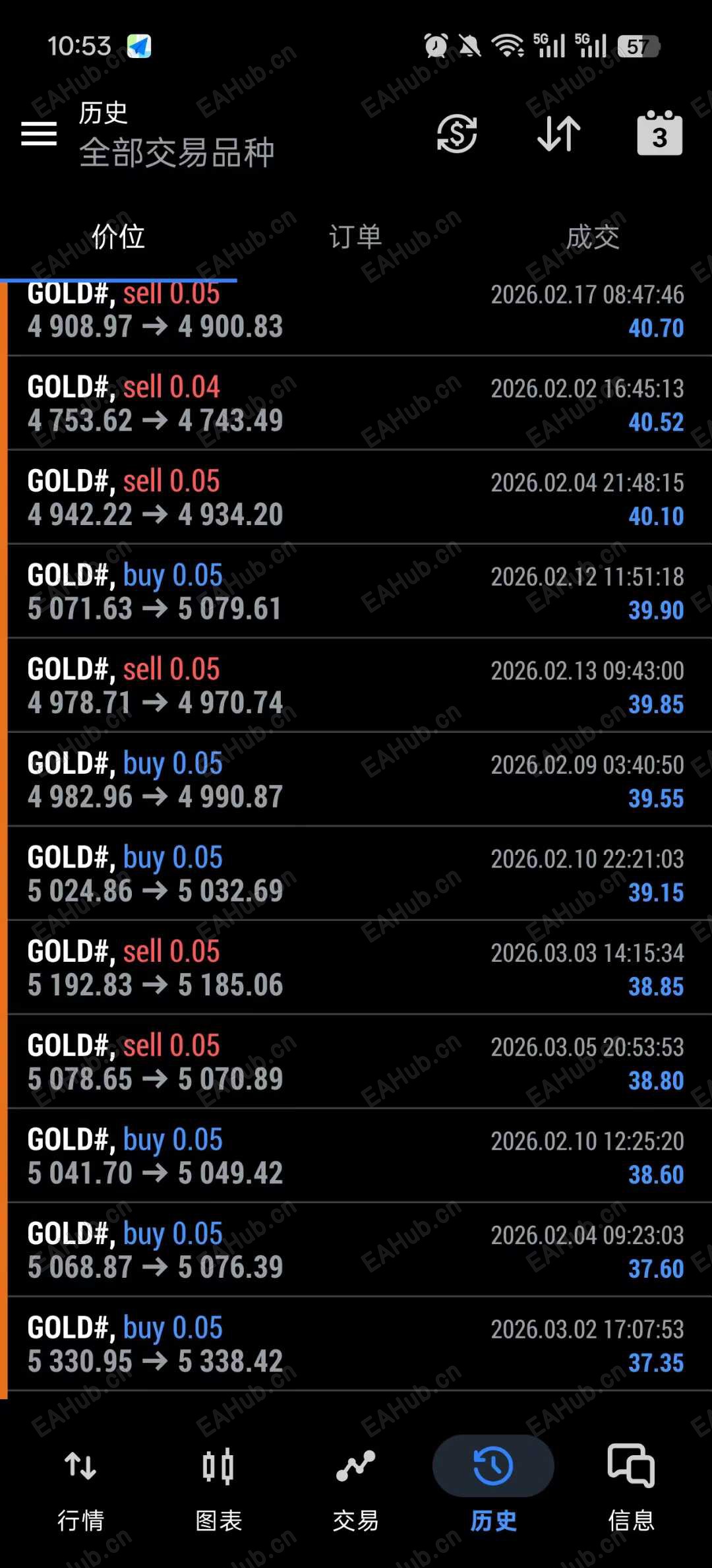712x1568 pixels.
Task: Switch to the 成交 tab
Action: point(593,237)
